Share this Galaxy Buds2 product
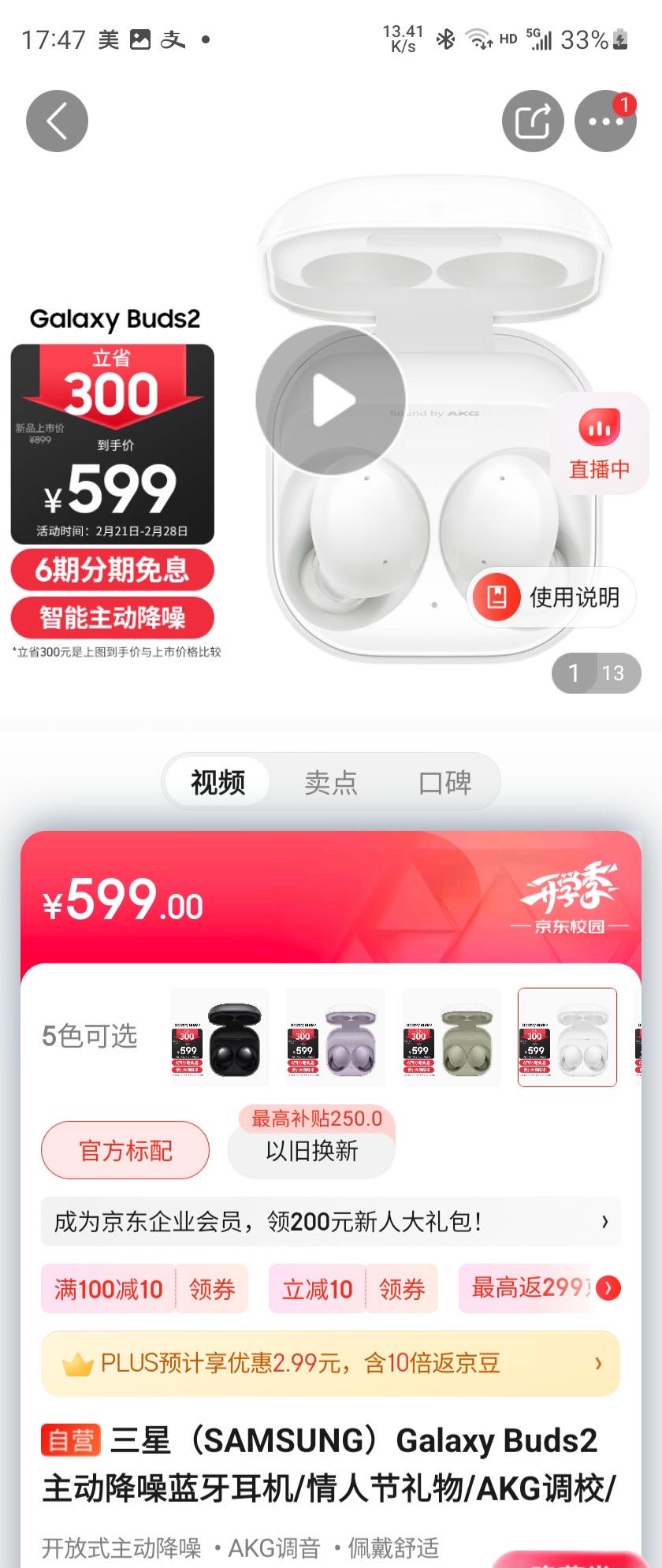The width and height of the screenshot is (662, 1568). point(533,121)
